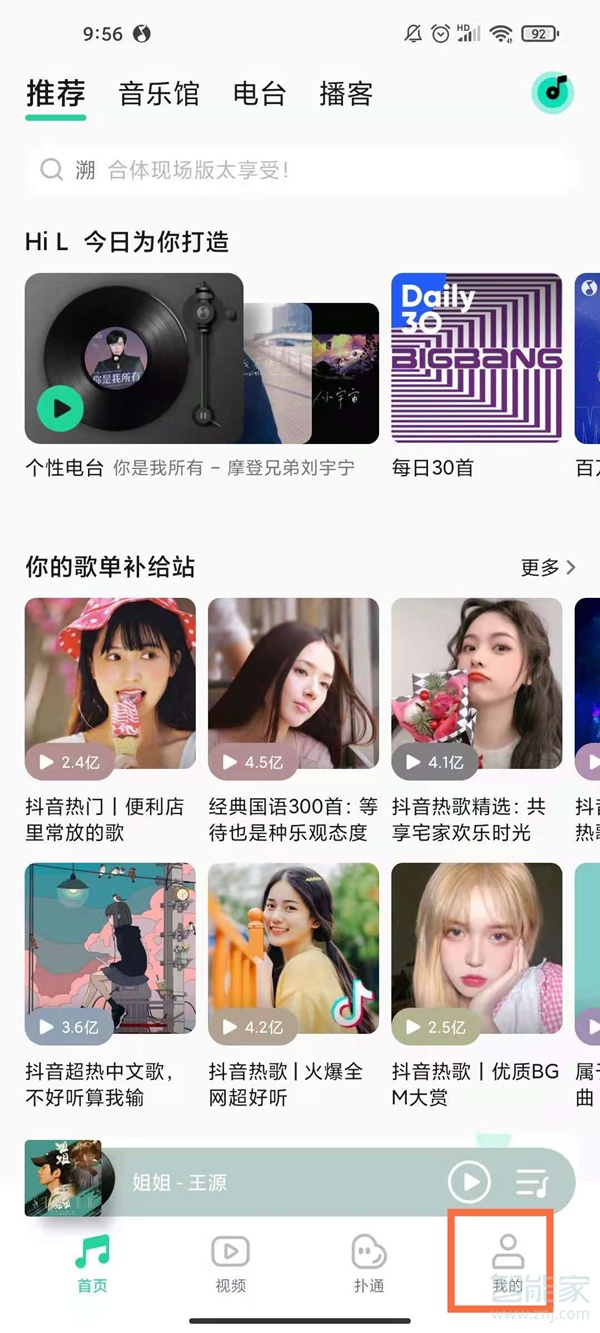Switch to the 音乐馆 tab

pos(159,94)
